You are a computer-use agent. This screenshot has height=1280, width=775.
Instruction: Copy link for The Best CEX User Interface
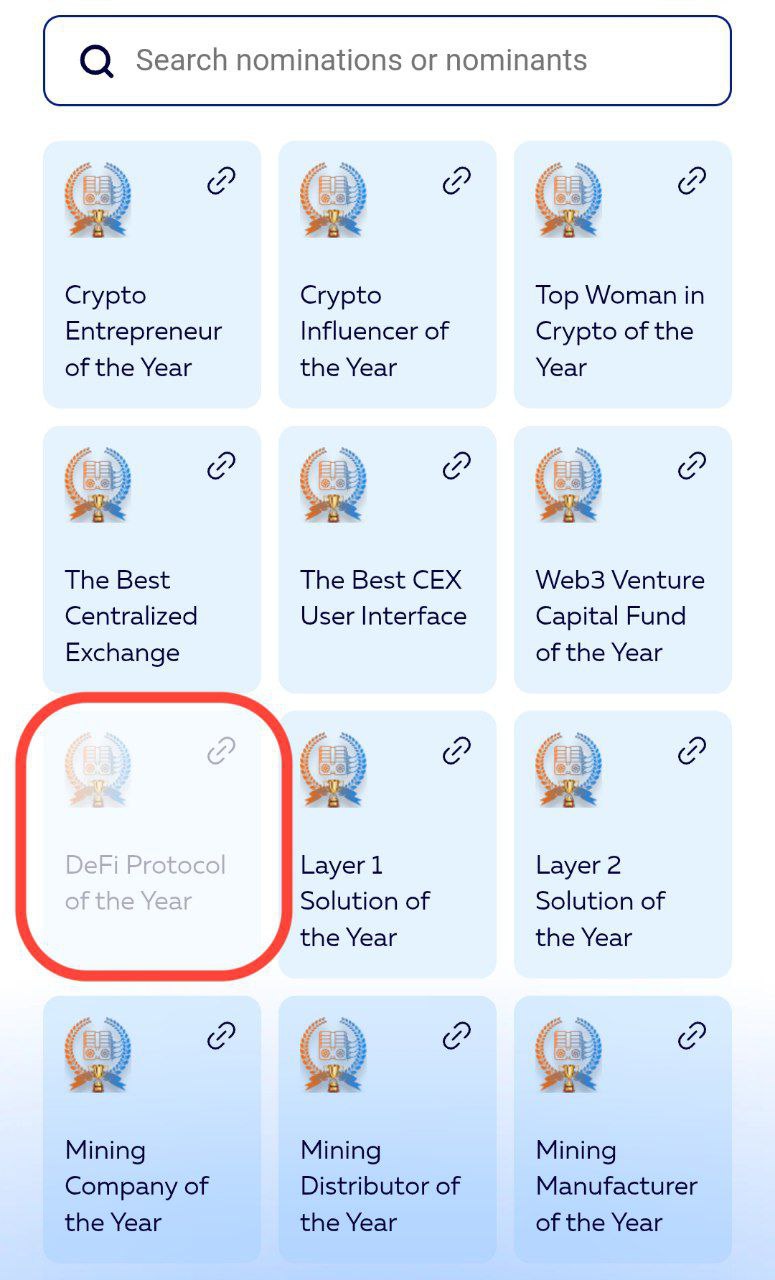456,465
